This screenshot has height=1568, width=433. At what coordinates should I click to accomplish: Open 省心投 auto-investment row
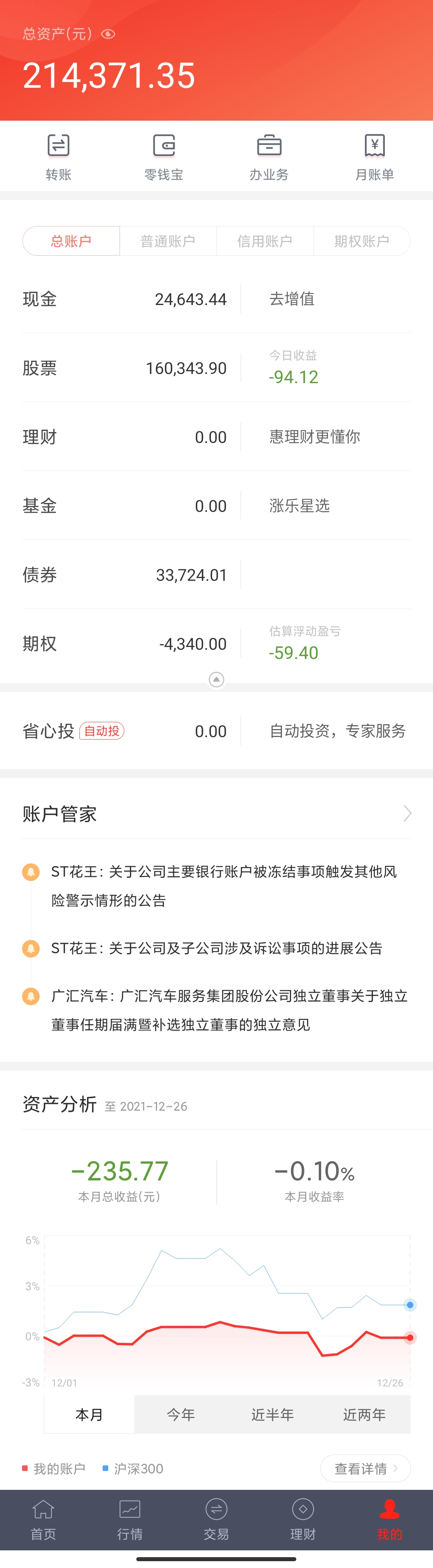point(124,731)
